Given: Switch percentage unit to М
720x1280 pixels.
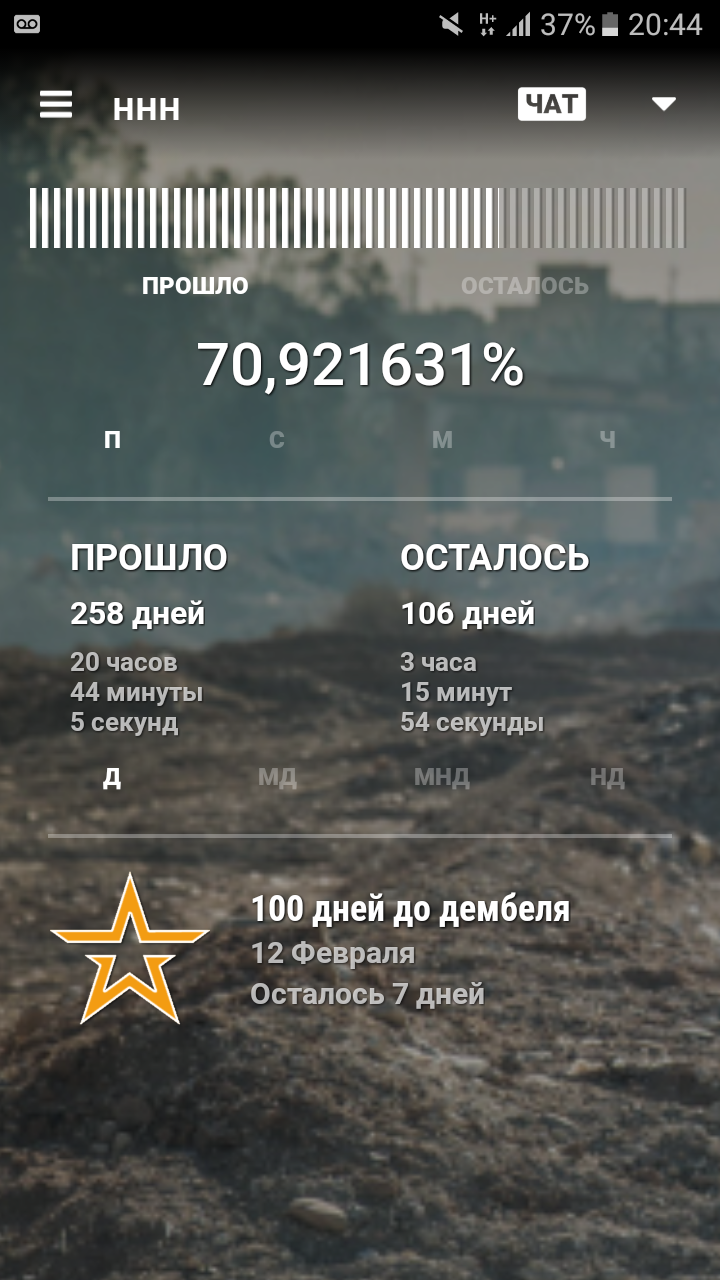Looking at the screenshot, I should tap(442, 440).
